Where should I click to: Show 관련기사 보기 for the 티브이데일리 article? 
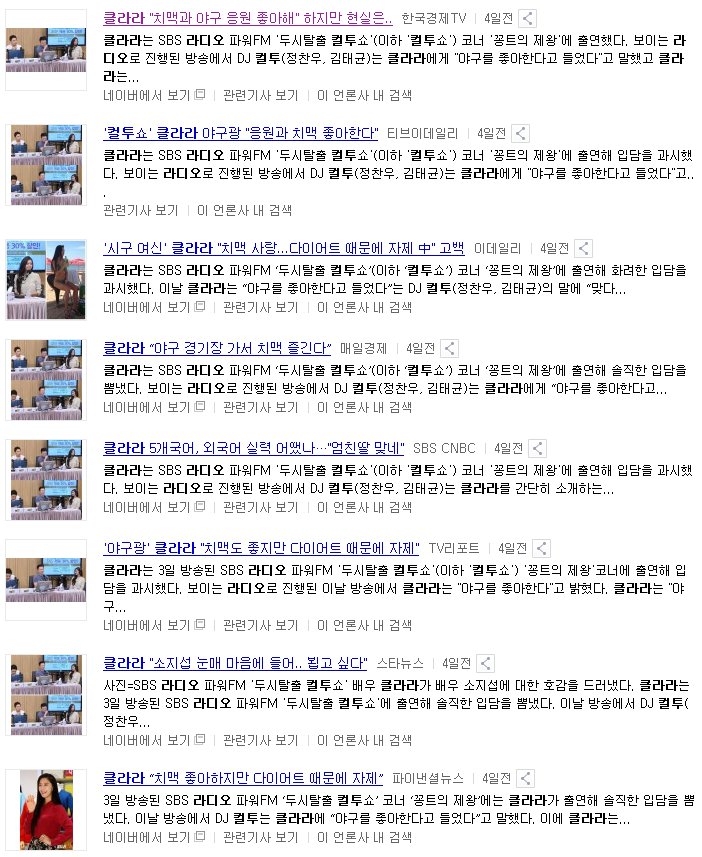(x=141, y=210)
